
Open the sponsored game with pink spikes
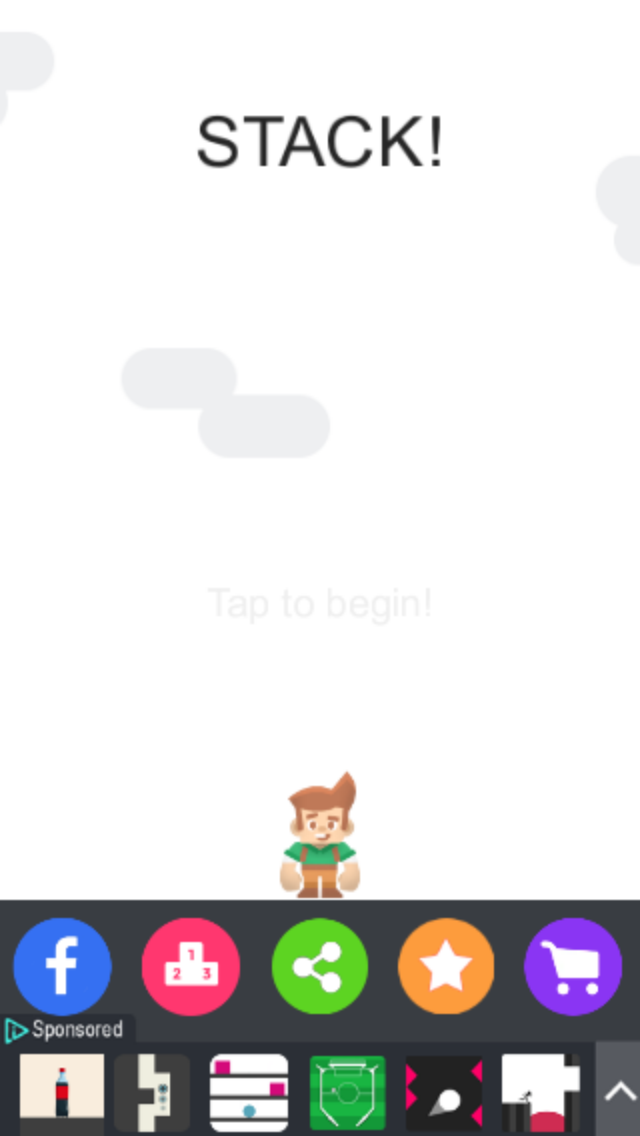tap(443, 1092)
